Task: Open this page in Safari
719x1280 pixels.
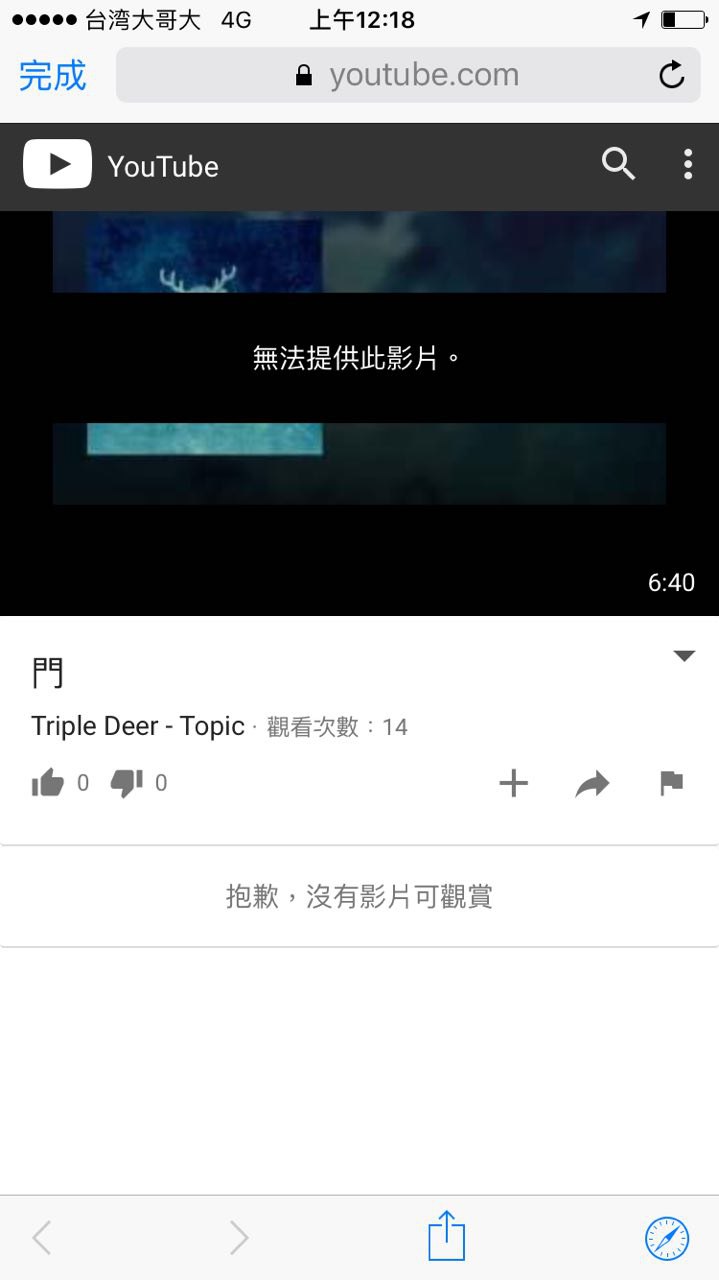Action: (x=667, y=1238)
